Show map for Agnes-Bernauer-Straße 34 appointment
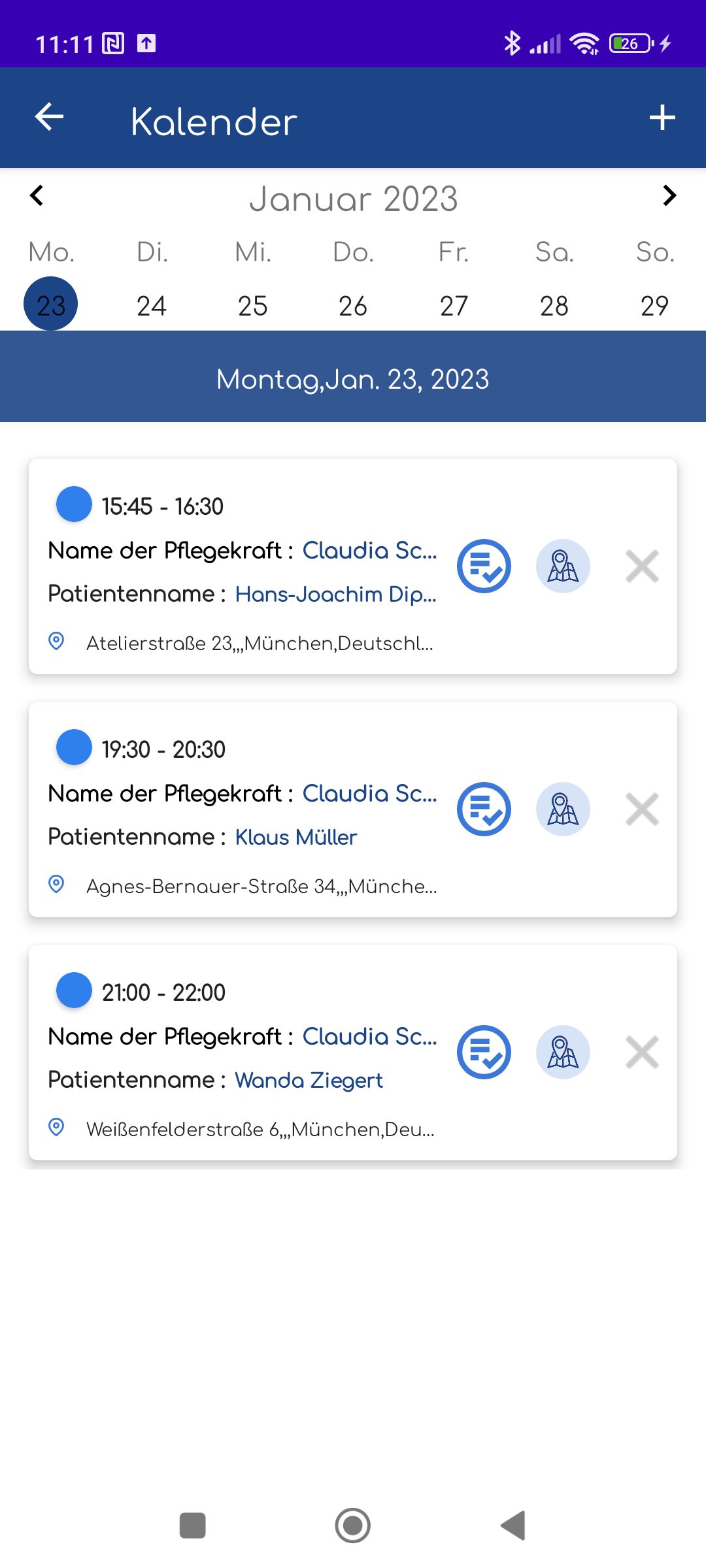The image size is (706, 1568). [563, 809]
